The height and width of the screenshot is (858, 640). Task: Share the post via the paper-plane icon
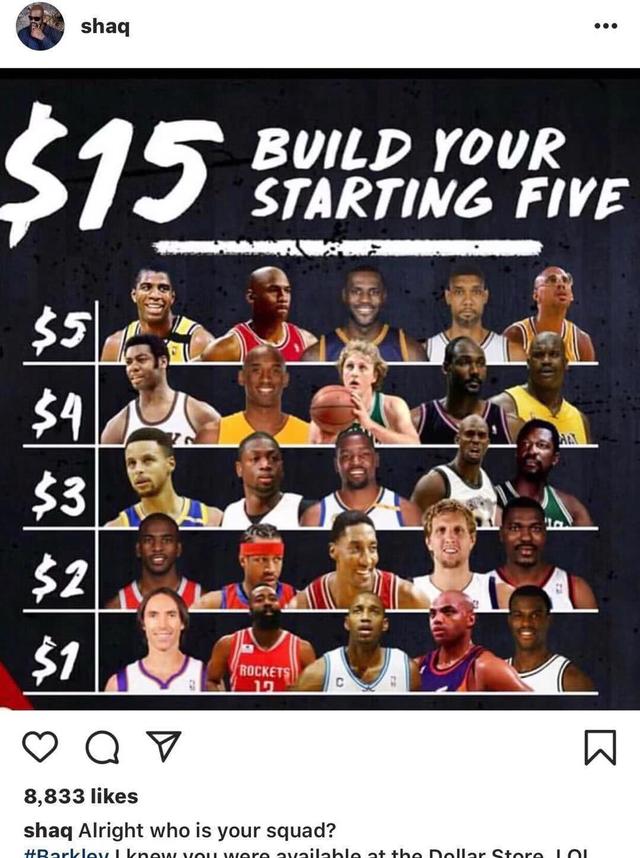click(163, 746)
